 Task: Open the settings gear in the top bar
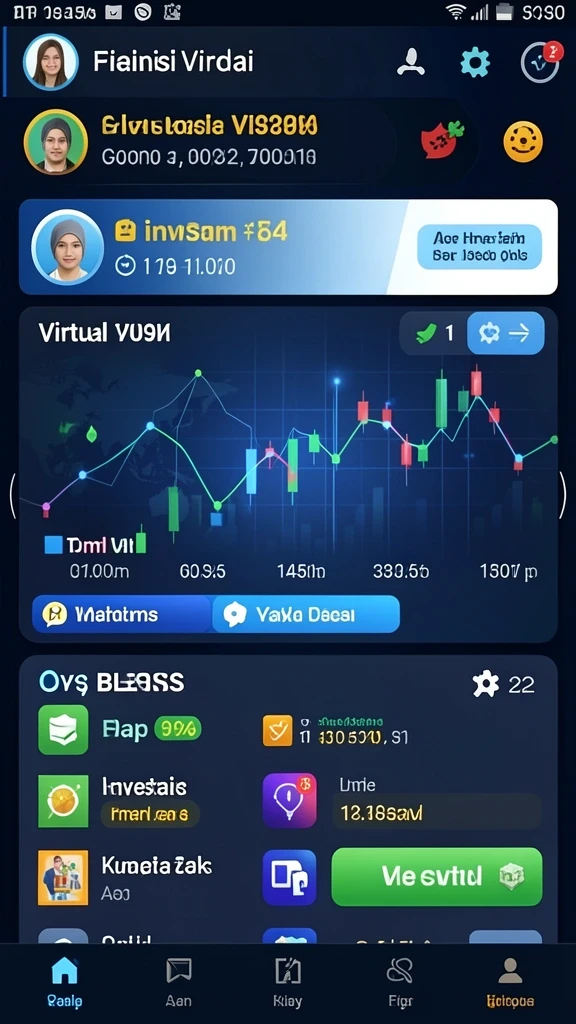point(475,63)
